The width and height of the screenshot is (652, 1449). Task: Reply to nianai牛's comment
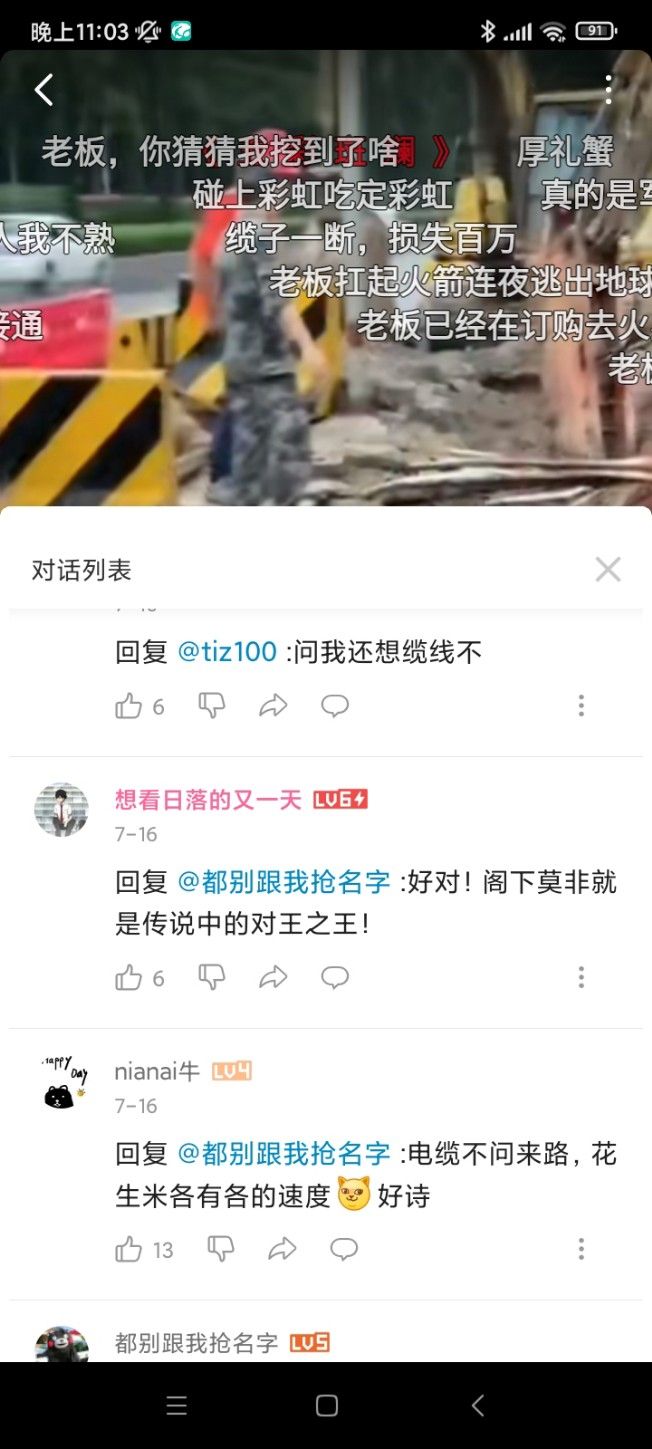click(x=344, y=1249)
